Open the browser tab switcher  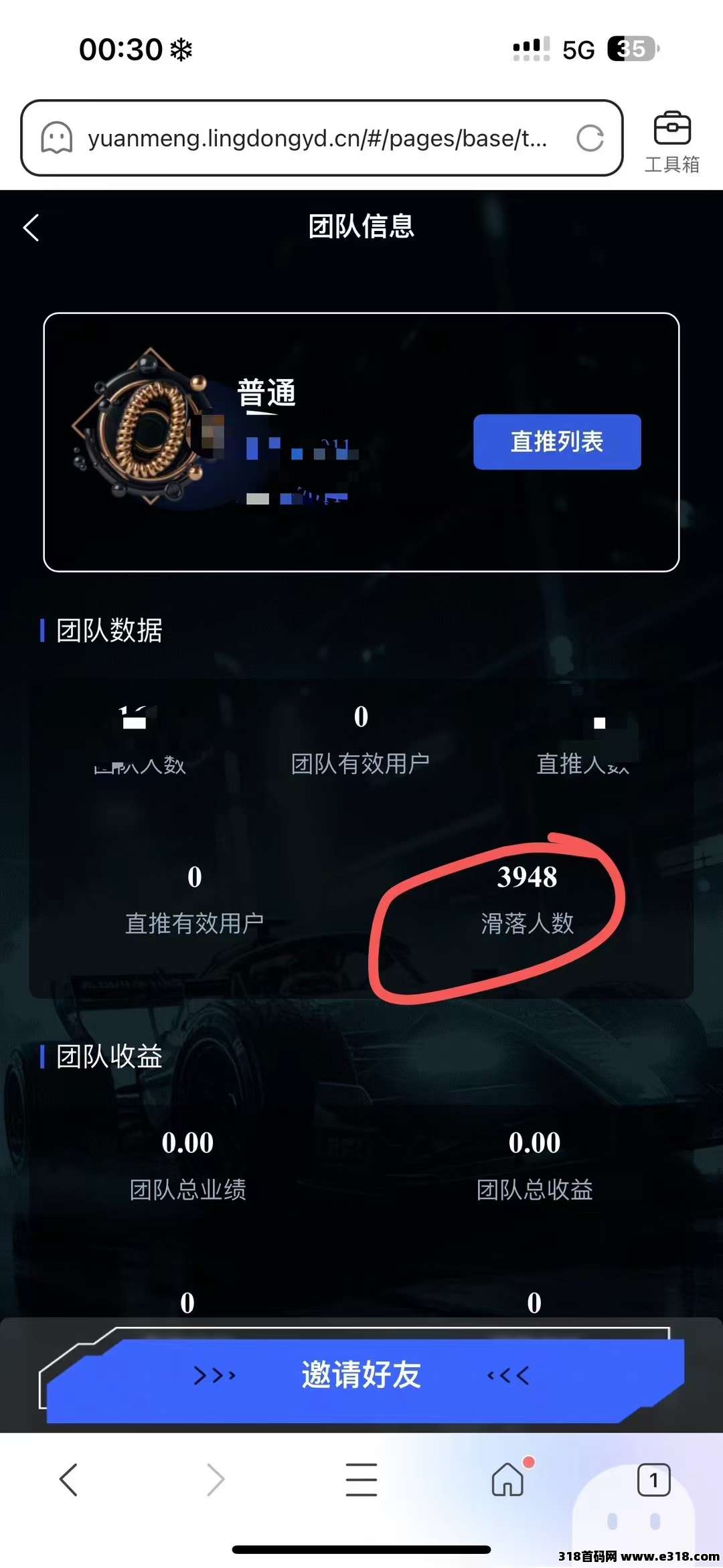[653, 1480]
